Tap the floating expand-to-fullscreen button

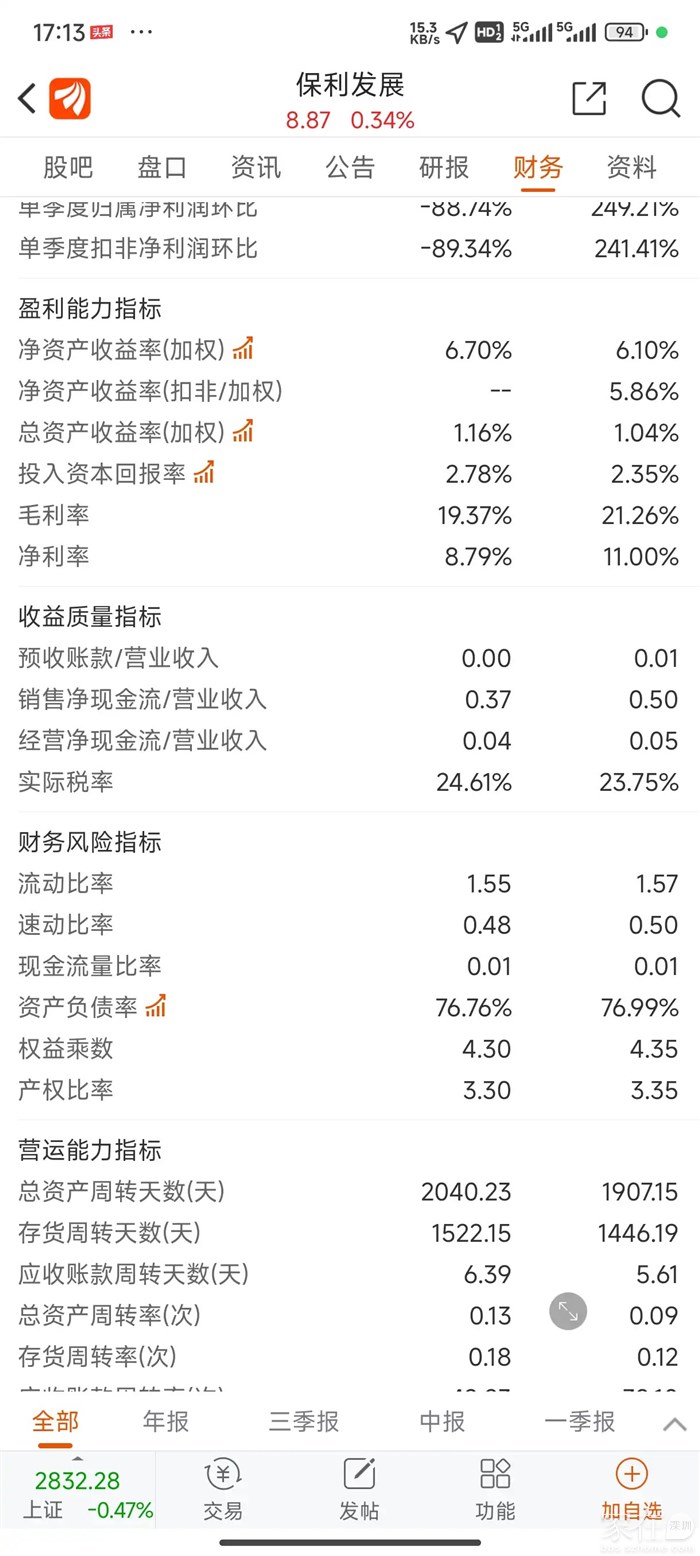pyautogui.click(x=568, y=1312)
